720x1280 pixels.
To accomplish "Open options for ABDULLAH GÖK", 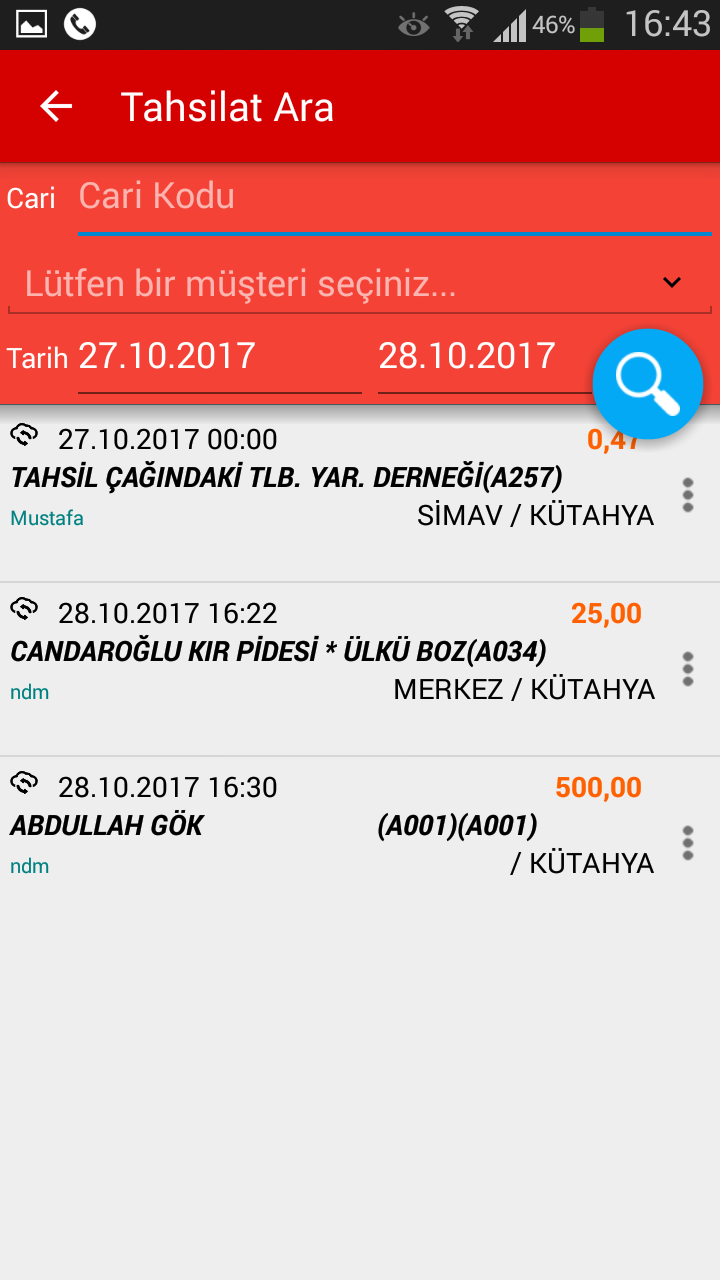I will pyautogui.click(x=688, y=843).
